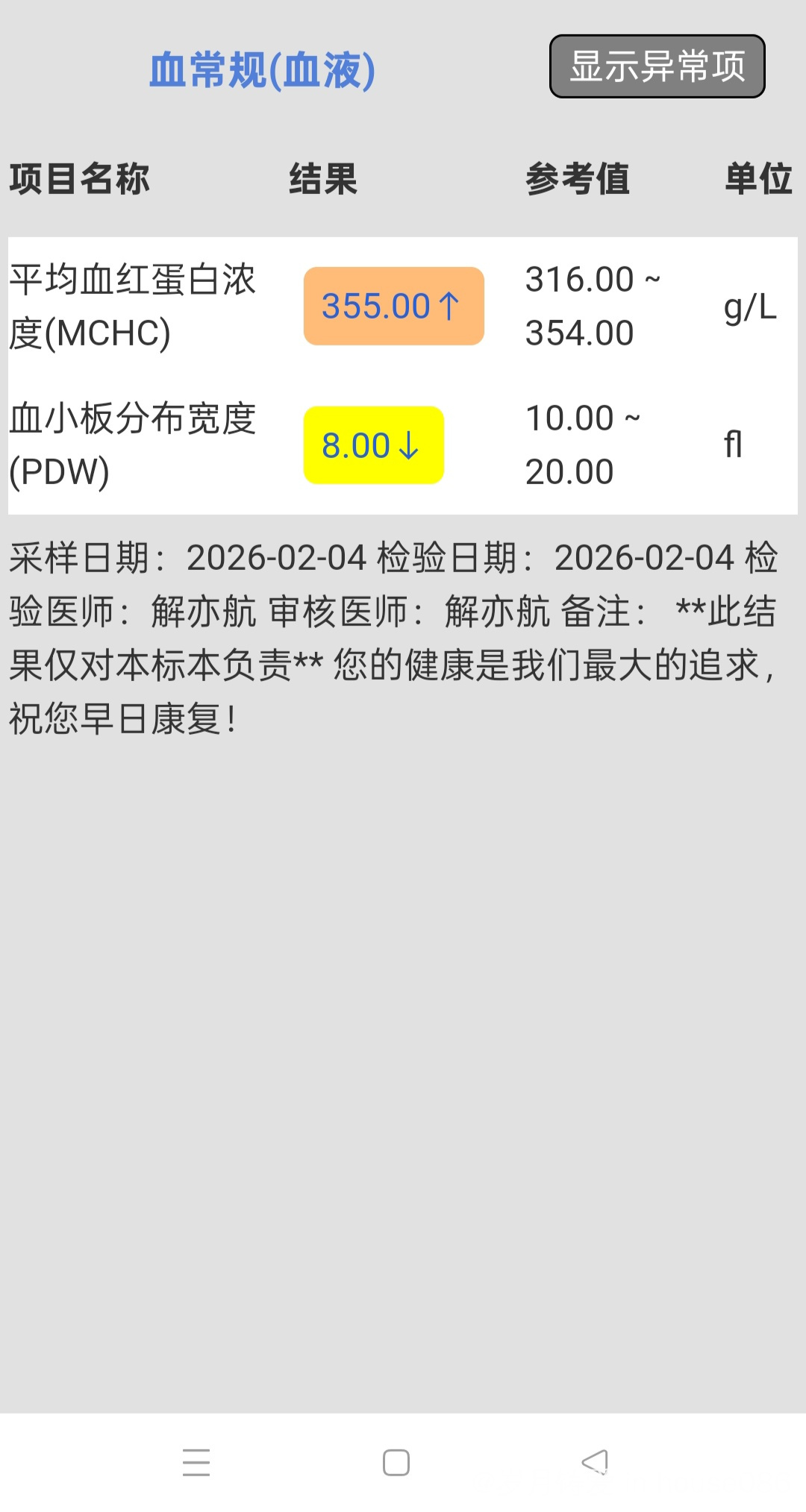Go to the home screen
Viewport: 806px width, 1512px height.
tap(396, 1462)
